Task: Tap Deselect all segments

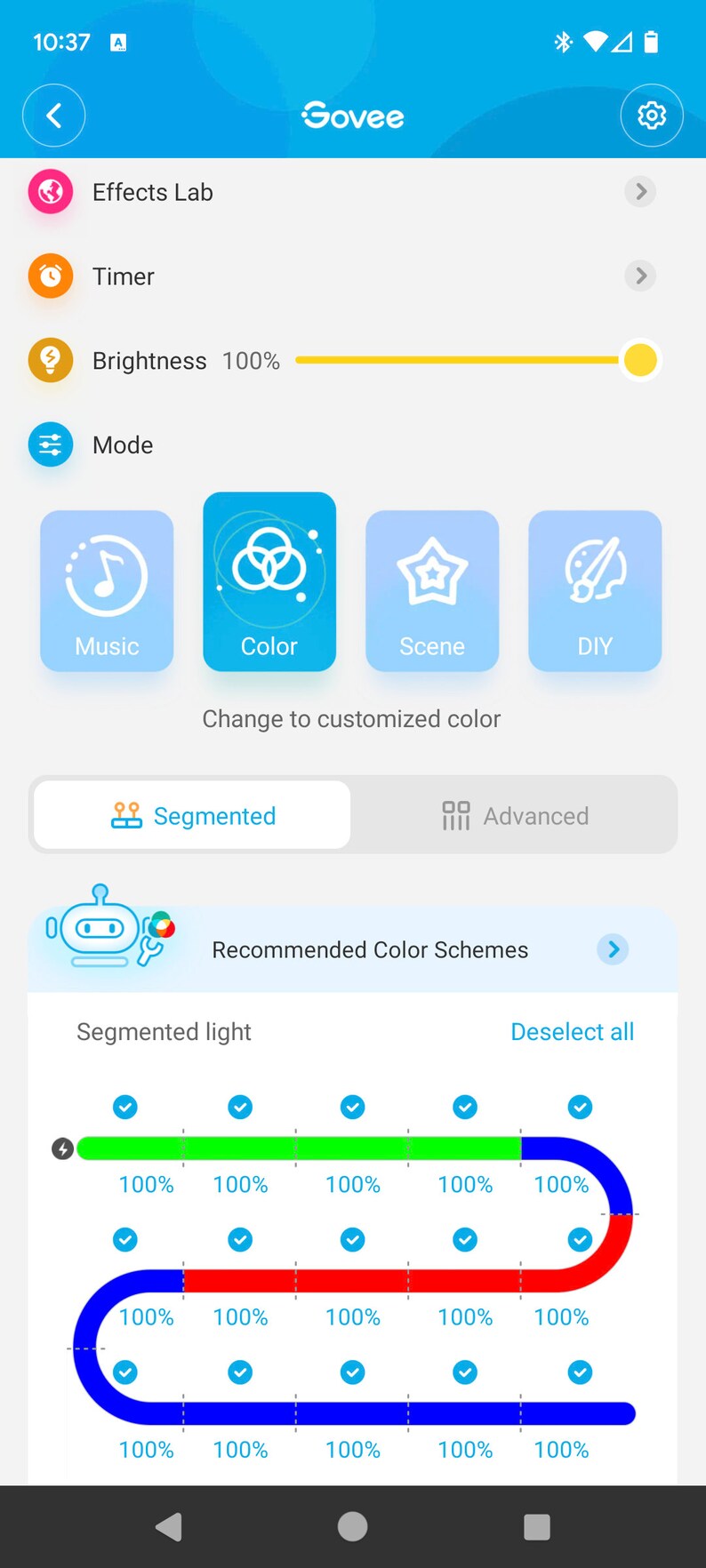Action: coord(572,1032)
